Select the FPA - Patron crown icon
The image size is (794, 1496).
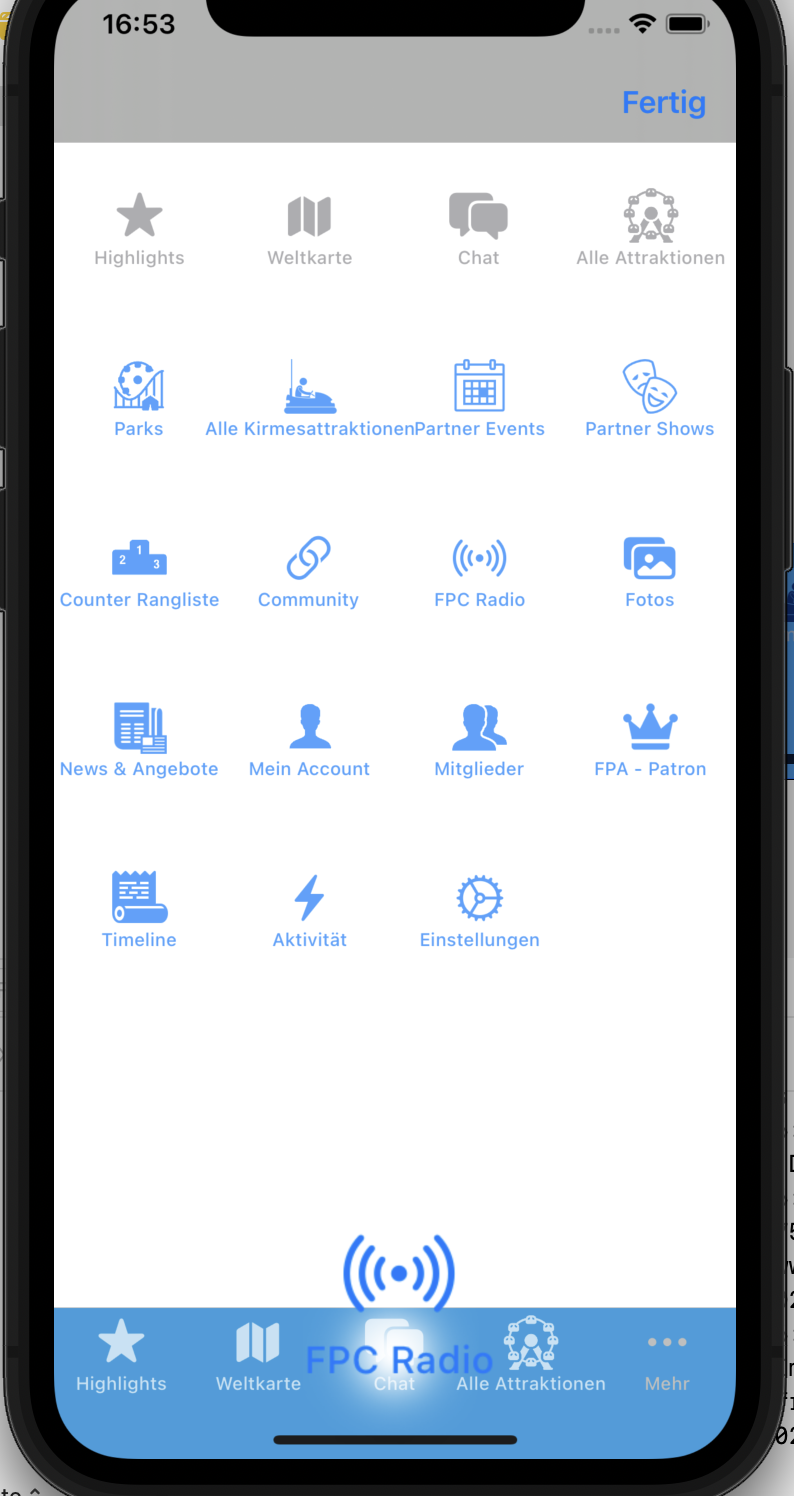[650, 728]
